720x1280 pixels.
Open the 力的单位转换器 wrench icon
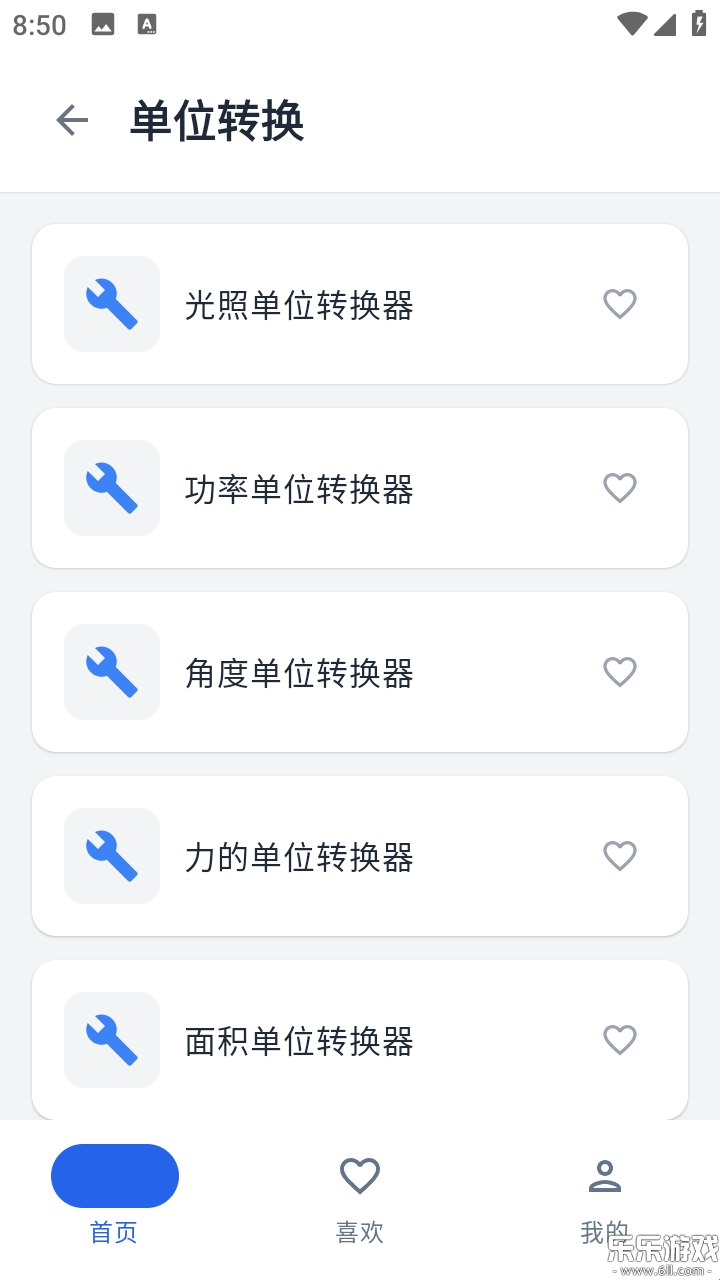(x=111, y=856)
